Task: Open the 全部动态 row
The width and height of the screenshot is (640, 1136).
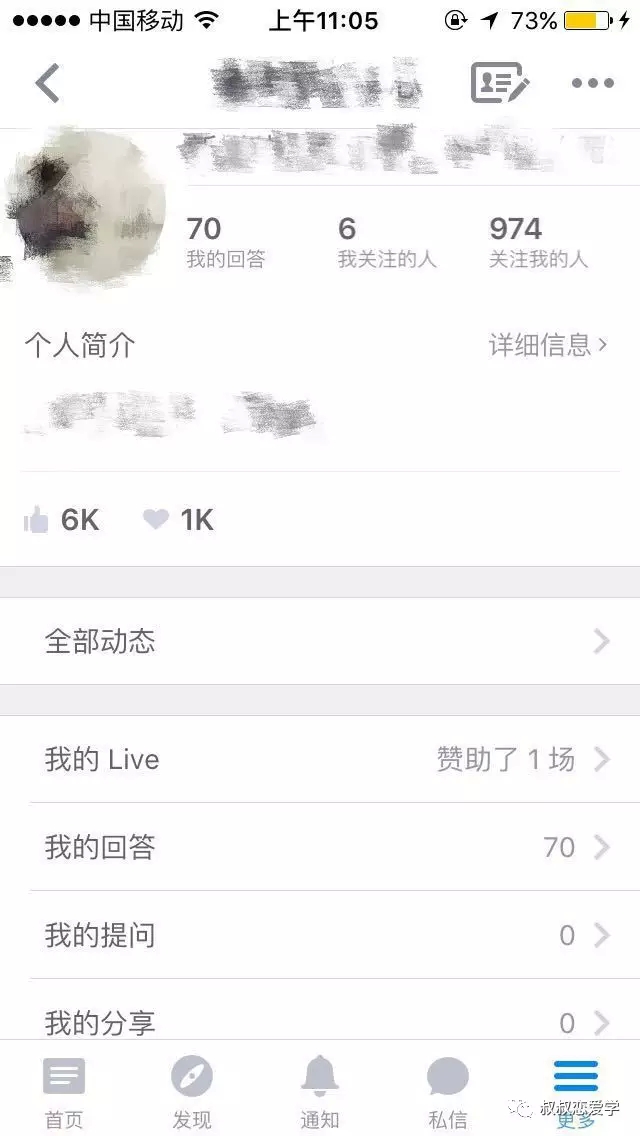Action: [x=320, y=641]
